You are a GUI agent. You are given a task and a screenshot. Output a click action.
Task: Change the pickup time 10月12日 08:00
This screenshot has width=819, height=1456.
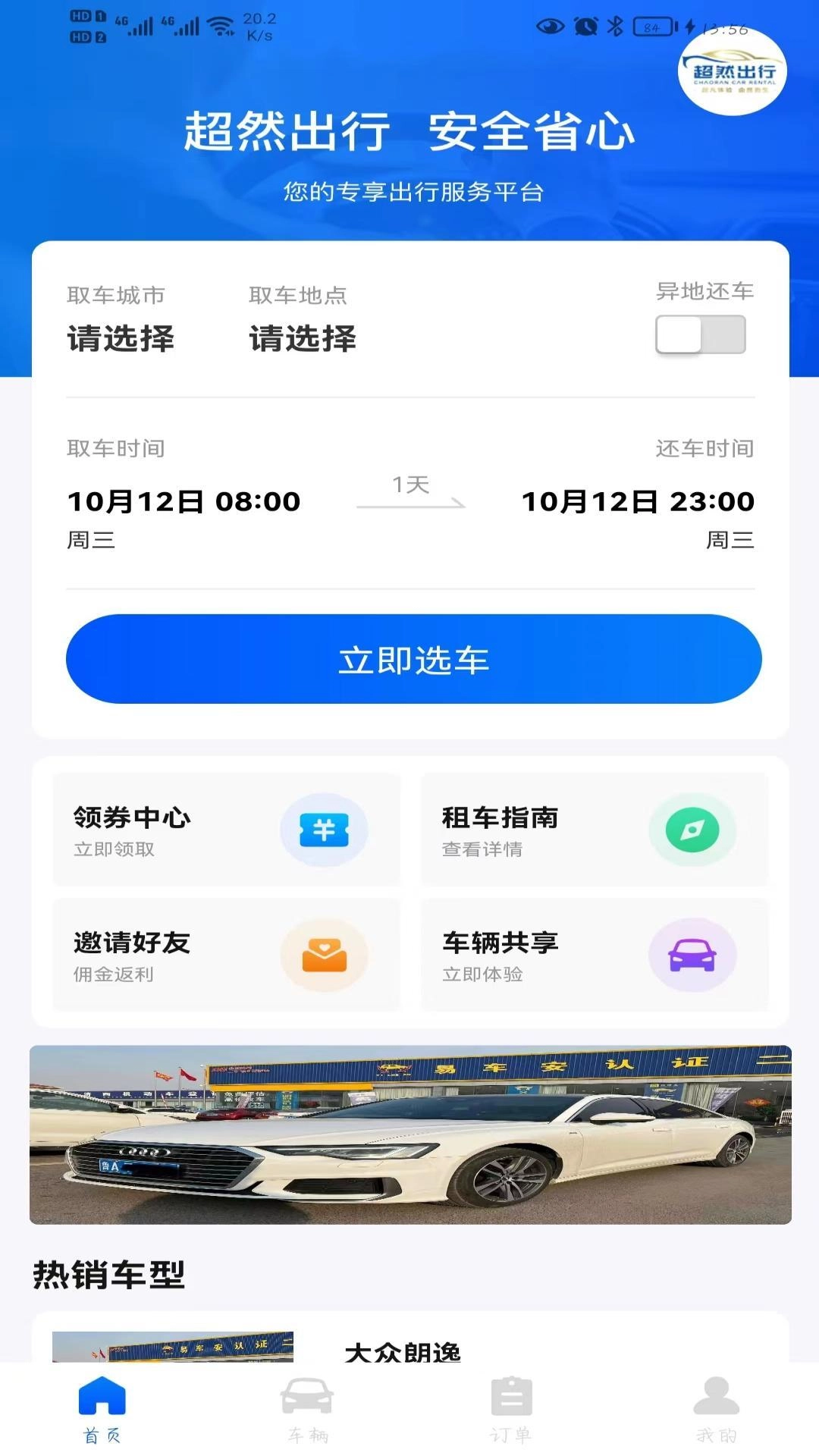pos(184,501)
